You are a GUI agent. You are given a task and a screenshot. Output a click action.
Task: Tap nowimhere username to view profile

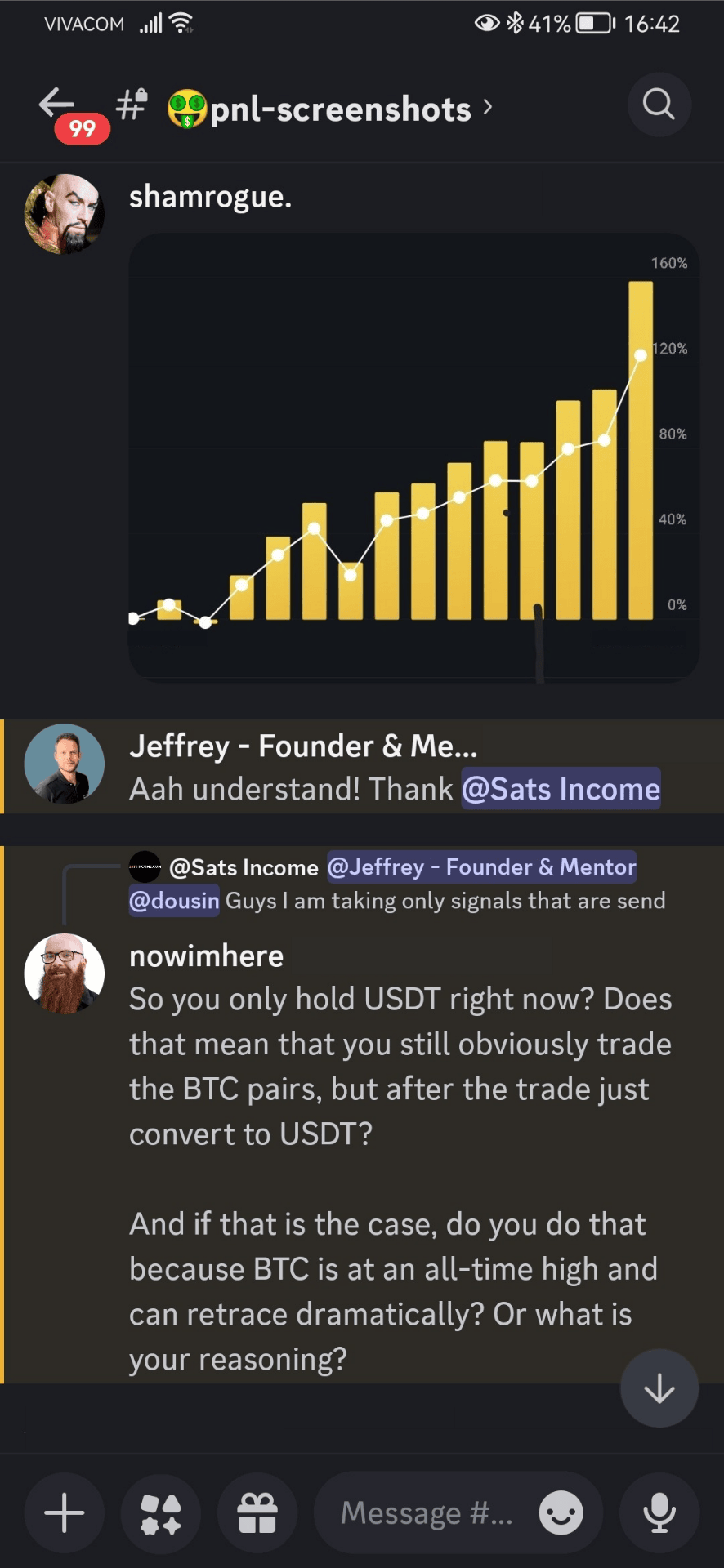tap(206, 955)
